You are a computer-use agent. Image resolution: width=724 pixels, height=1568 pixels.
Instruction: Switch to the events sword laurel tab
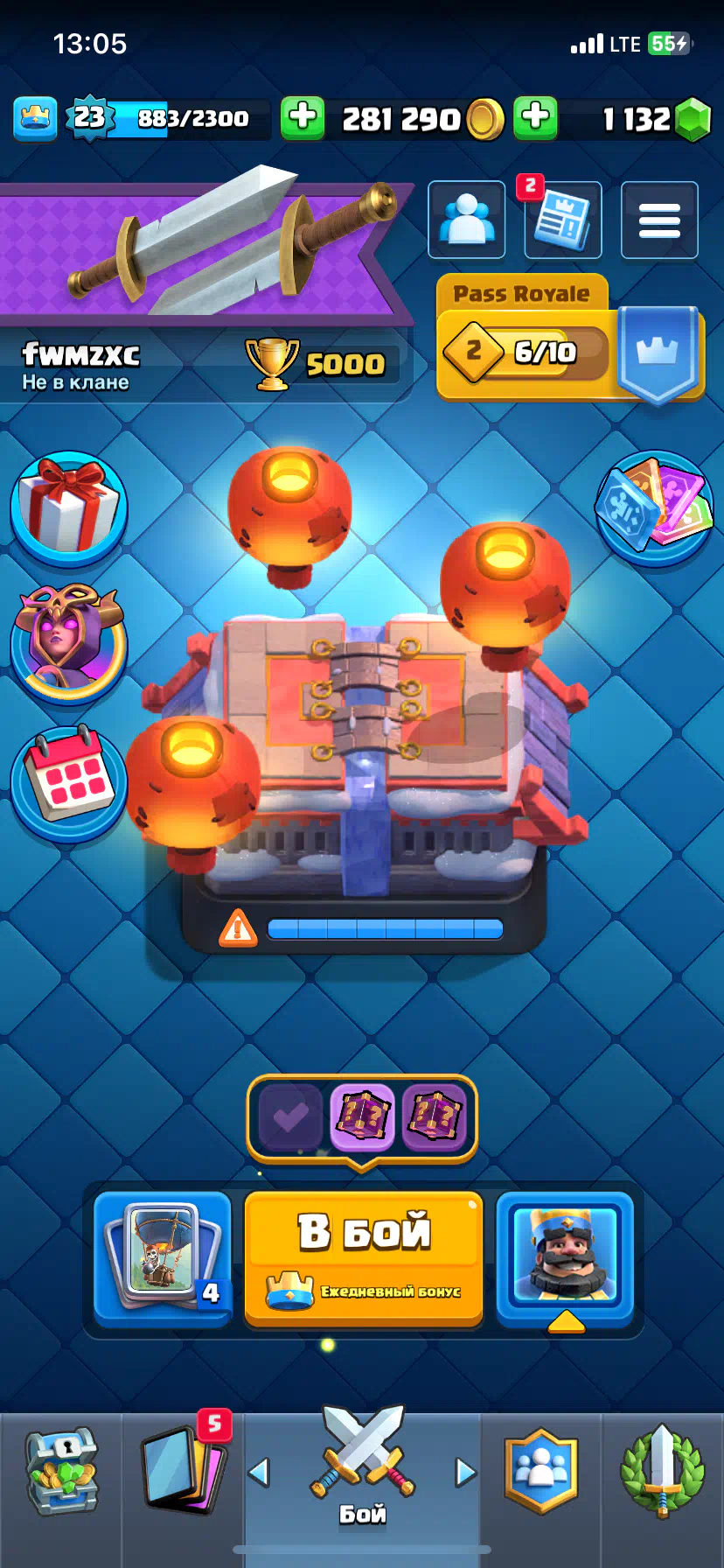point(662,1473)
